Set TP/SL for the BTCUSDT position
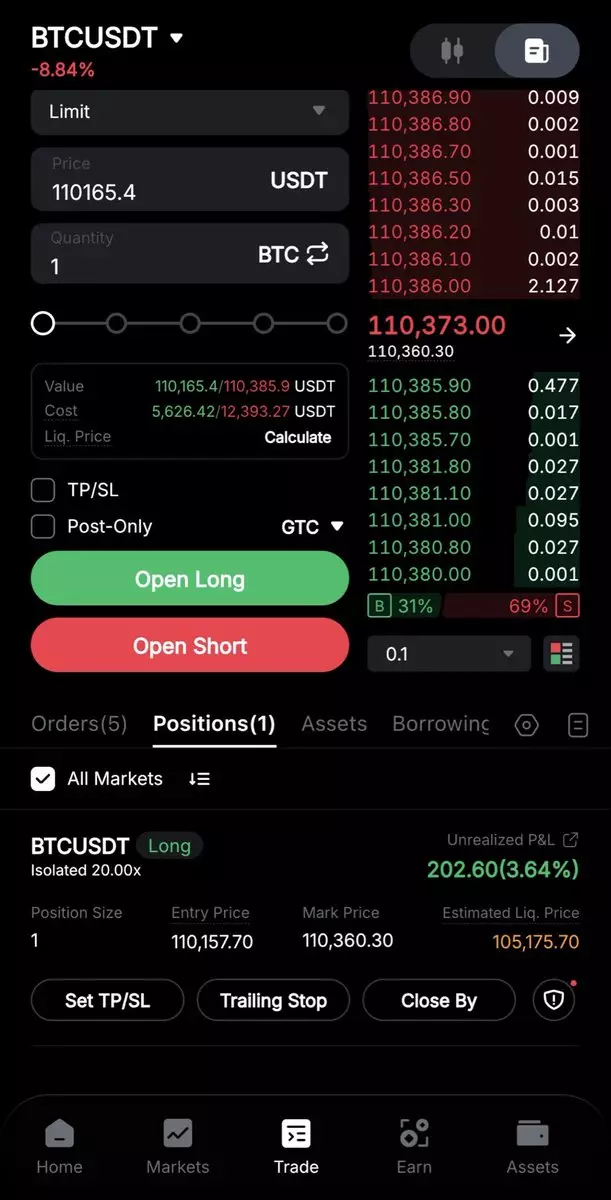This screenshot has width=611, height=1200. coord(108,1000)
